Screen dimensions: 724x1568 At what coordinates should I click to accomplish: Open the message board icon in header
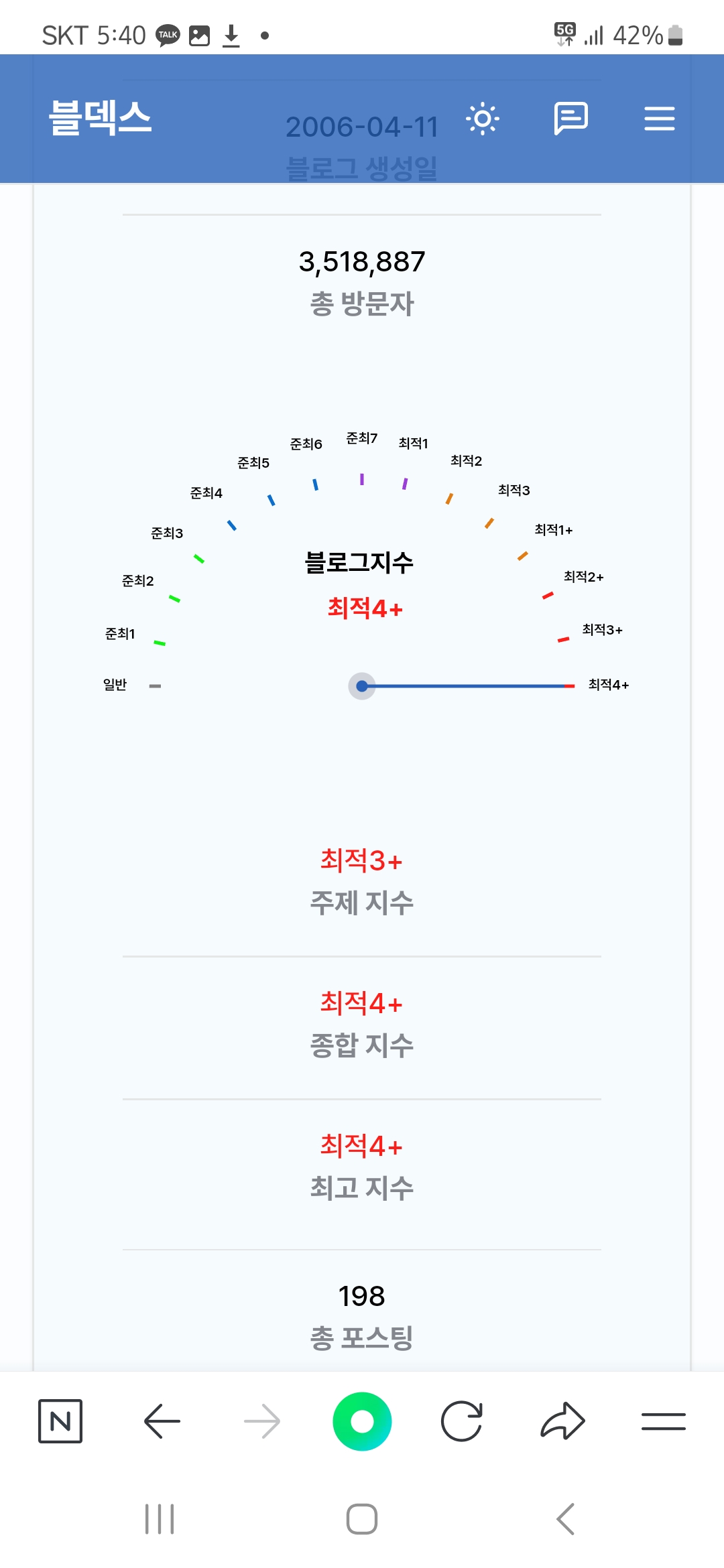[x=570, y=119]
